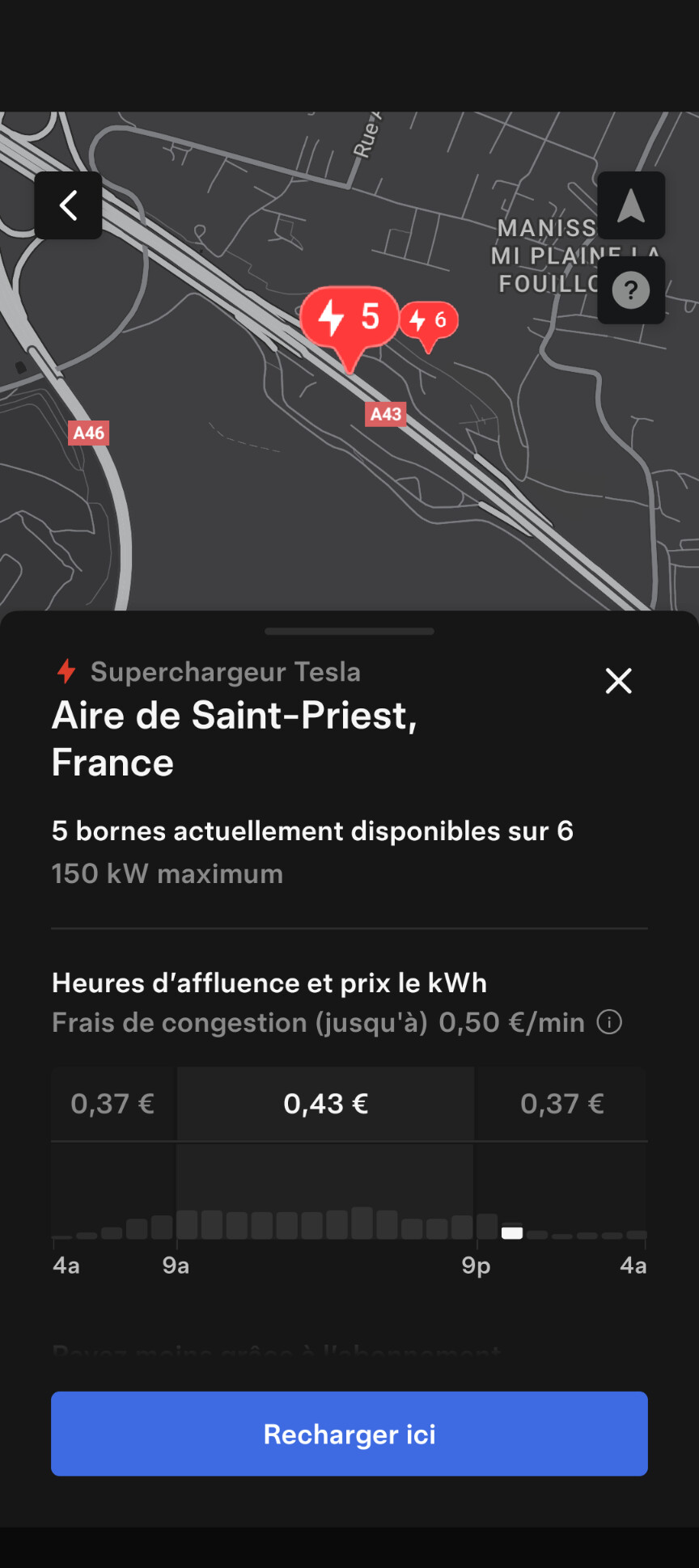Go back with the arrow button

(68, 205)
